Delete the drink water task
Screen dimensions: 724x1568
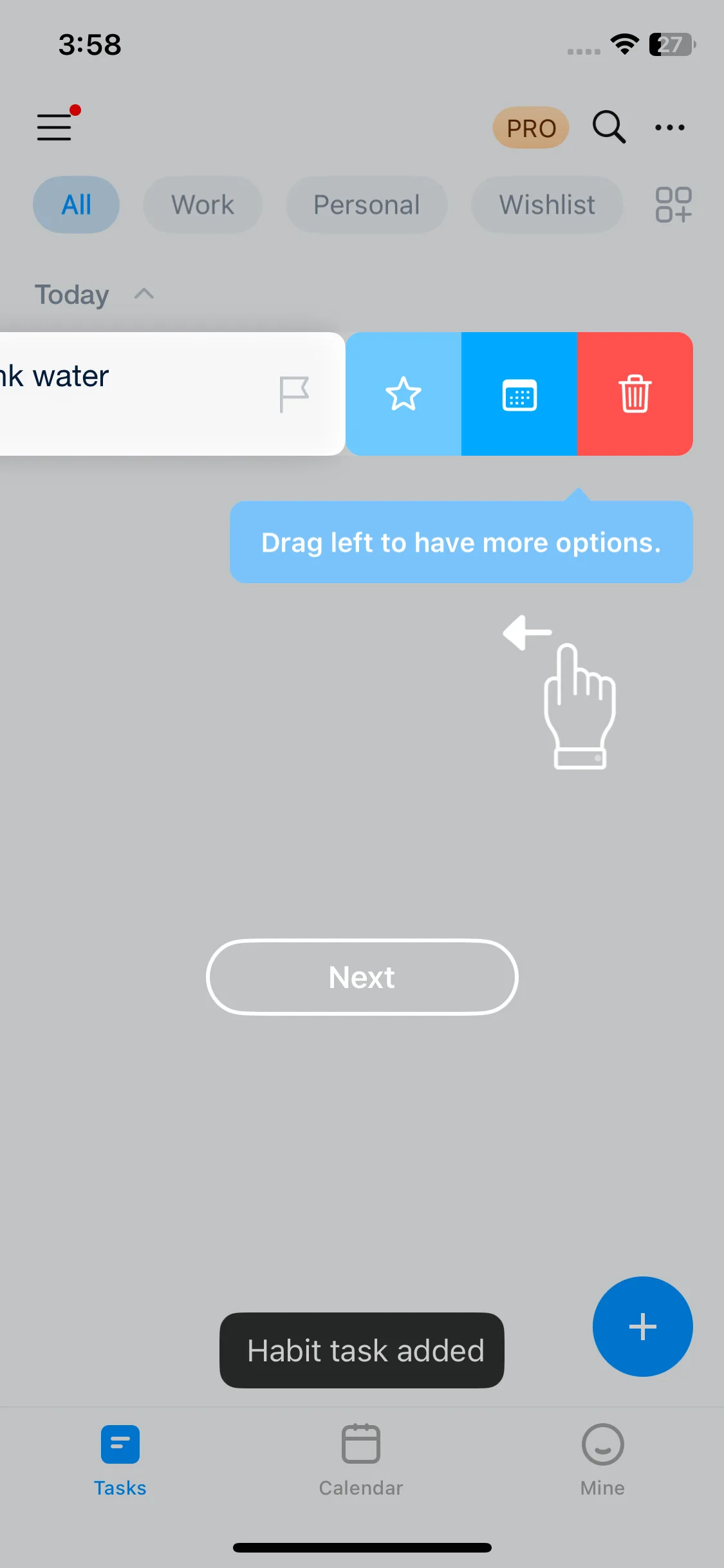[x=635, y=394]
